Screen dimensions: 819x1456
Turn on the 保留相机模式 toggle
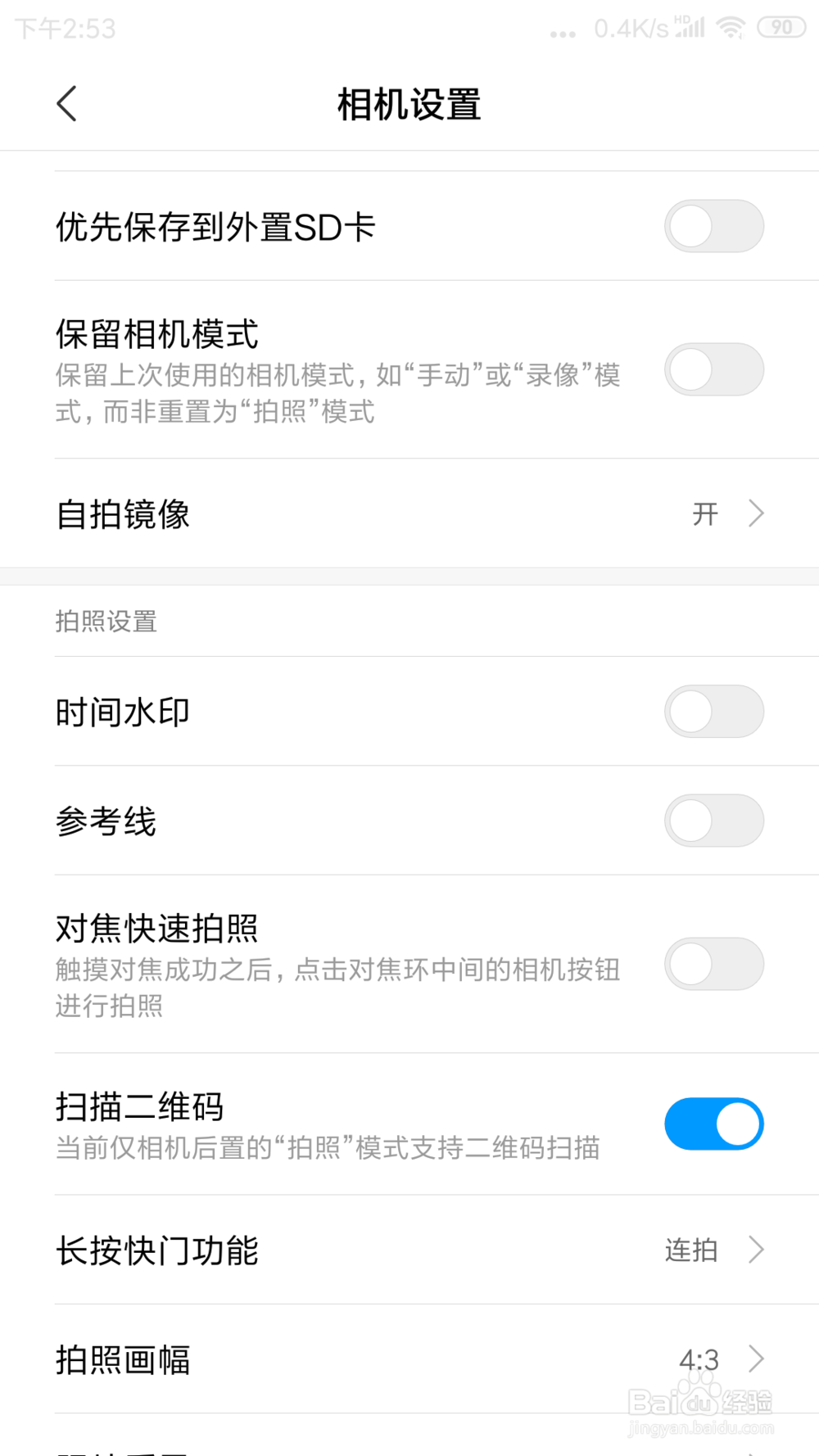tap(713, 370)
